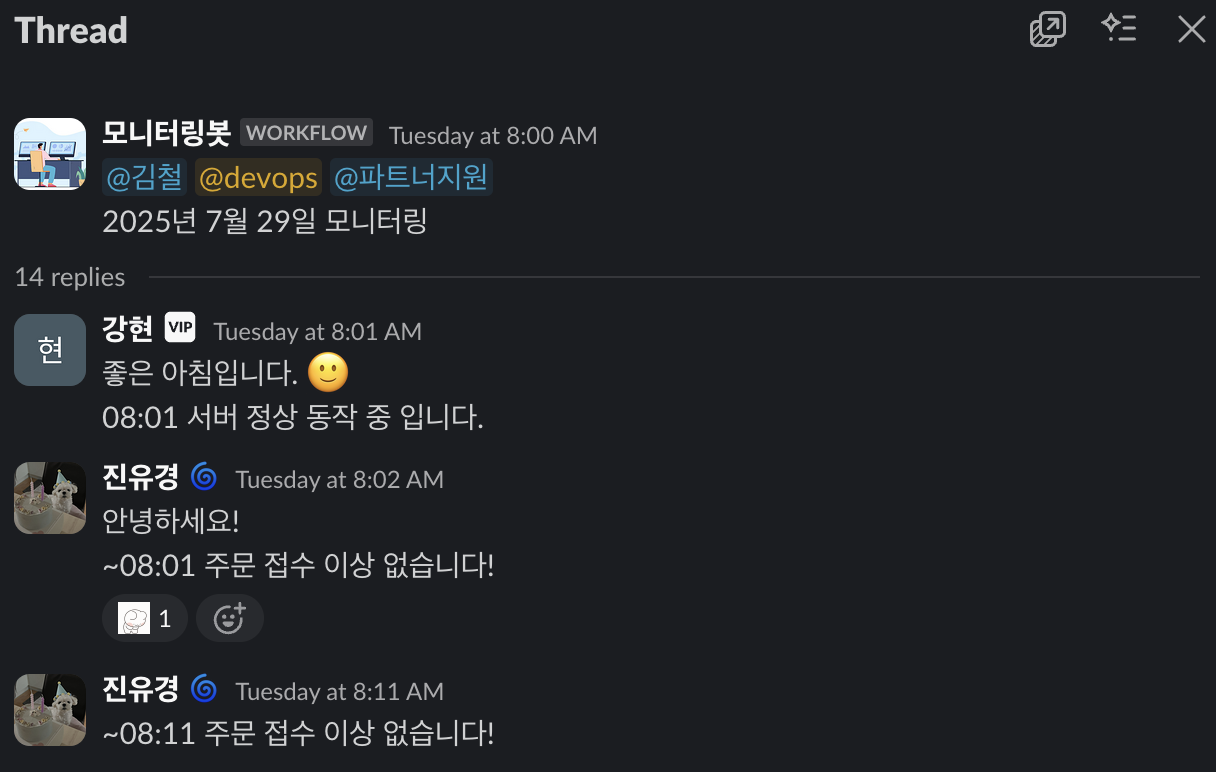Open 진유경's avatar on the 8:02 message
Viewport: 1216px width, 772px height.
(x=50, y=498)
